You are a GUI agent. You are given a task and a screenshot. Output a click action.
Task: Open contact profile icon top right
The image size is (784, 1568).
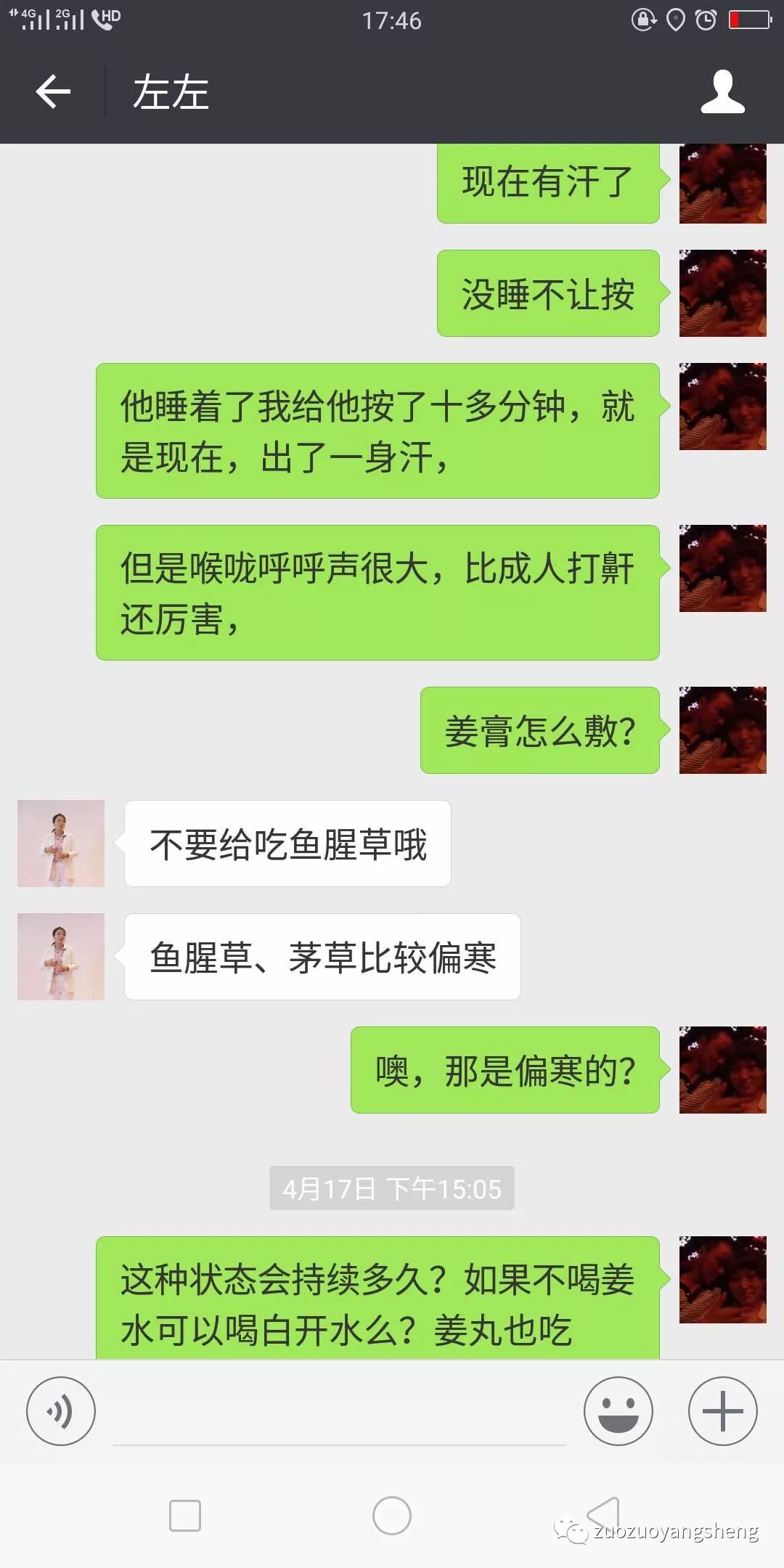coord(722,93)
